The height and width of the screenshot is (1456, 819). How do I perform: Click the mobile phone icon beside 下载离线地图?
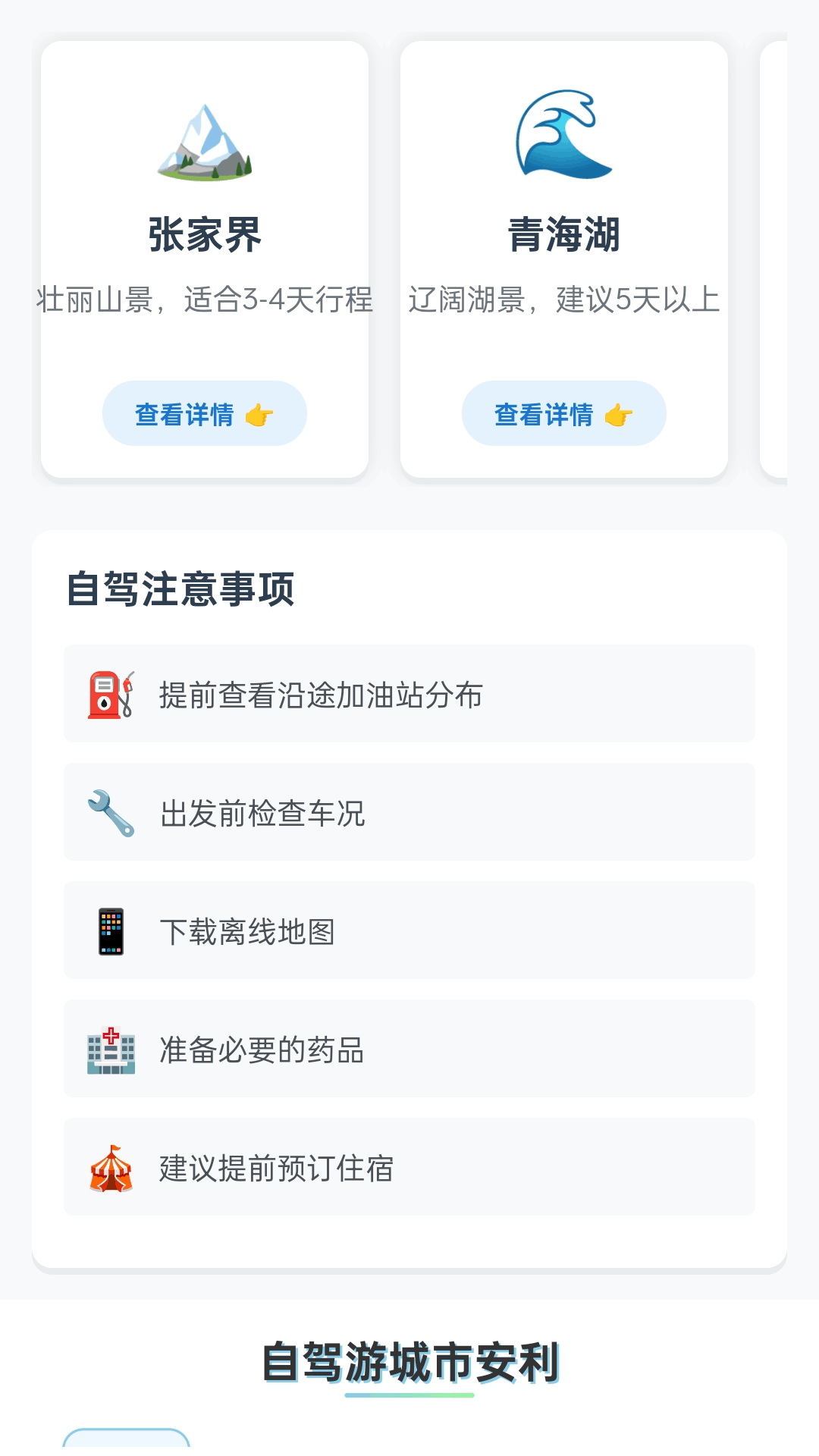click(111, 930)
